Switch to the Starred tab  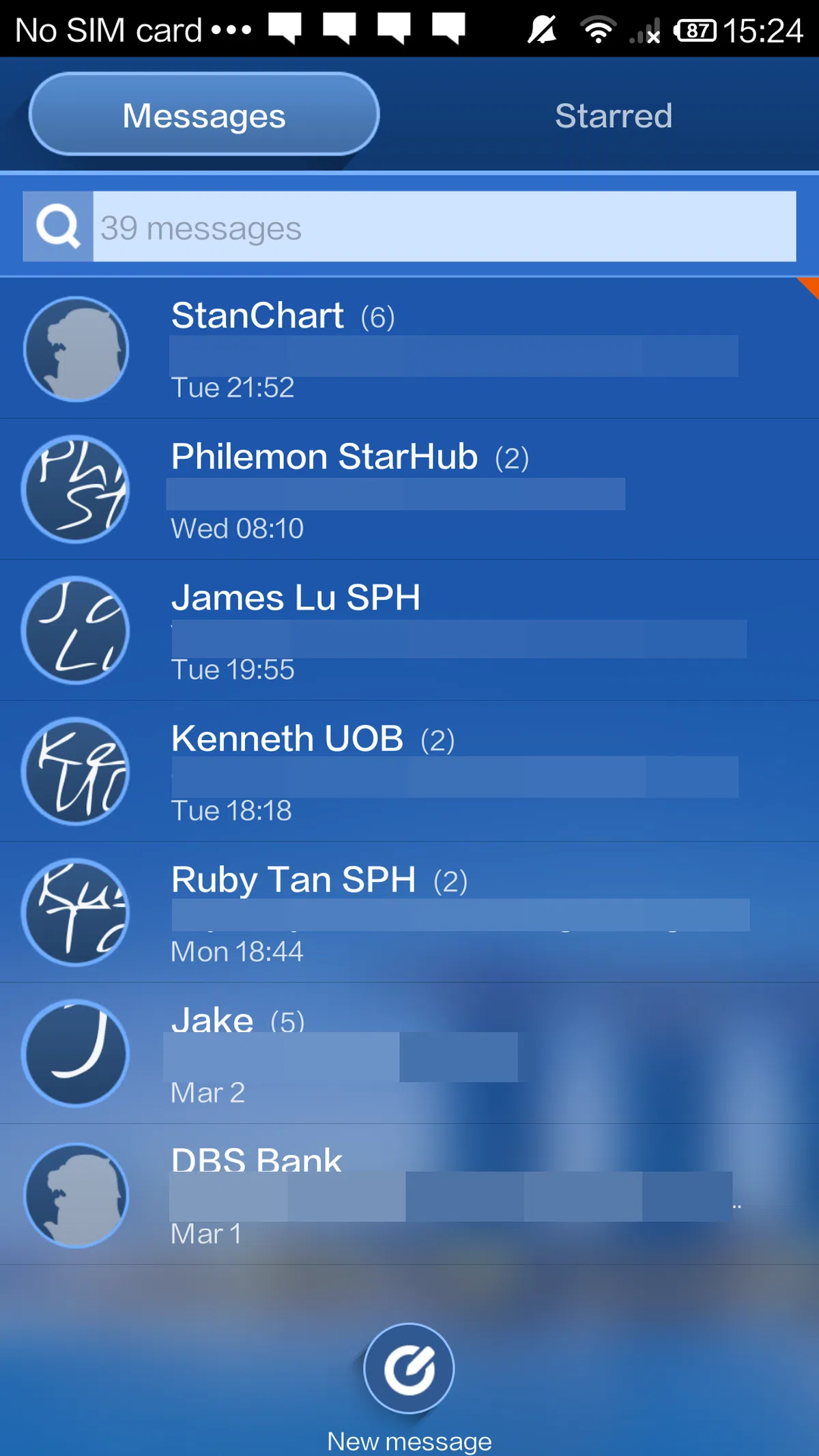pyautogui.click(x=613, y=115)
